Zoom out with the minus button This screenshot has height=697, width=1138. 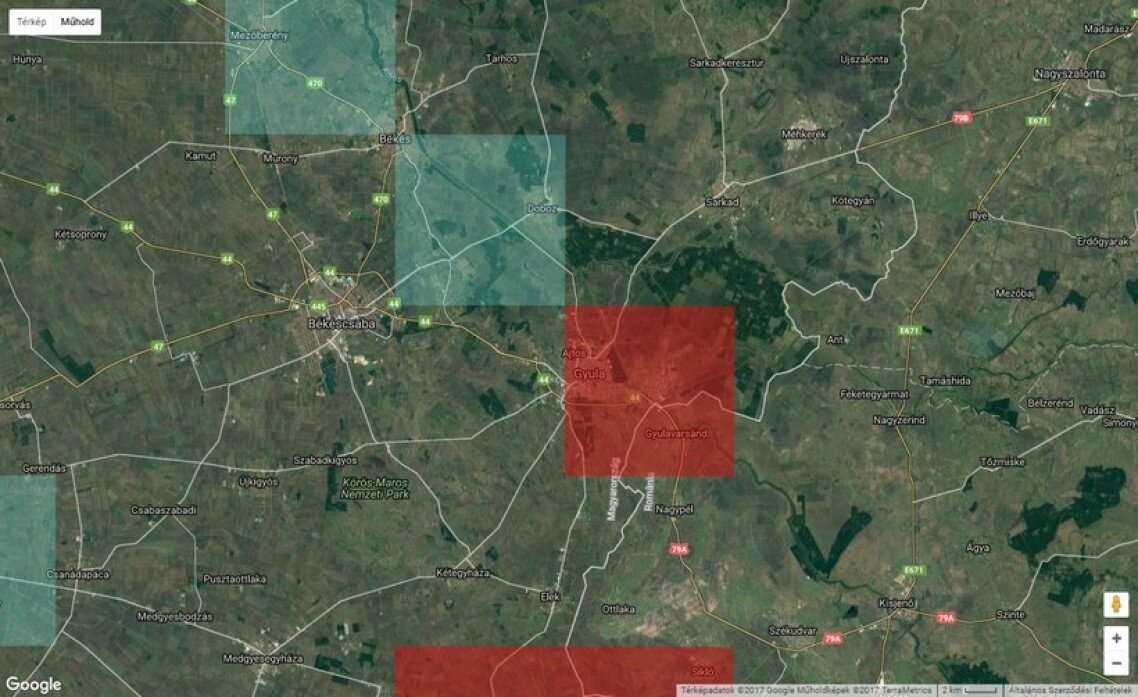click(1116, 662)
